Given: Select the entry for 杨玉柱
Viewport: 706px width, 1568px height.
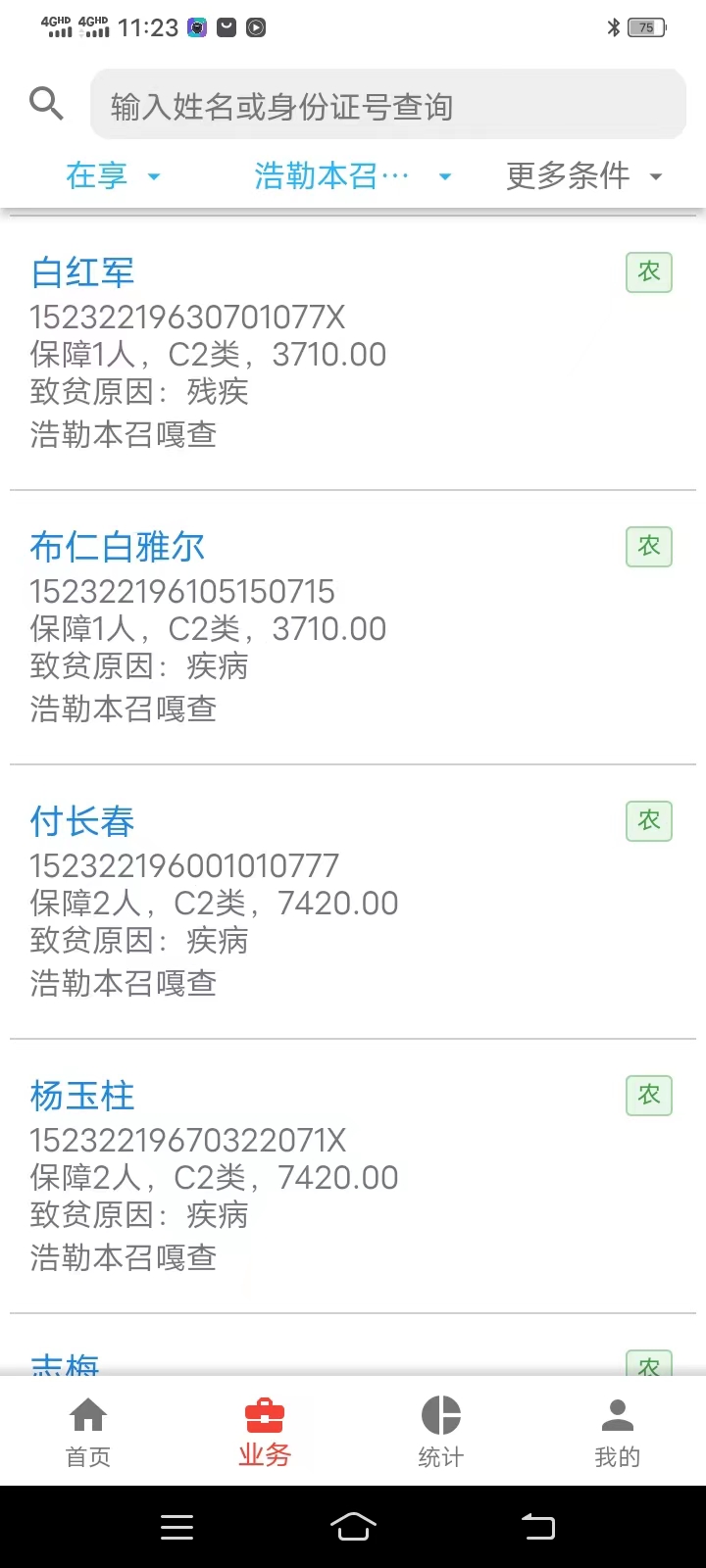Looking at the screenshot, I should point(353,1176).
